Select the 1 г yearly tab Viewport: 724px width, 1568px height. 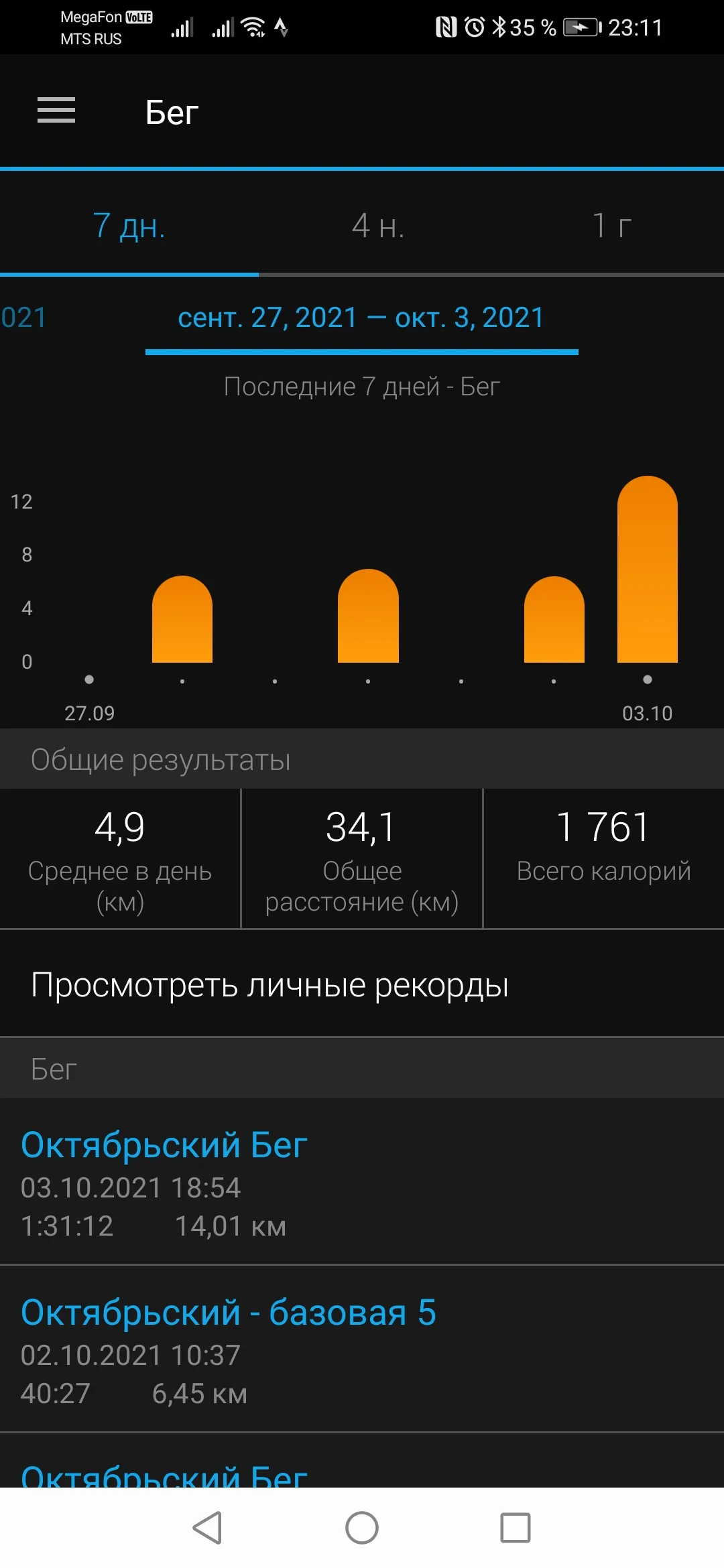[x=611, y=226]
